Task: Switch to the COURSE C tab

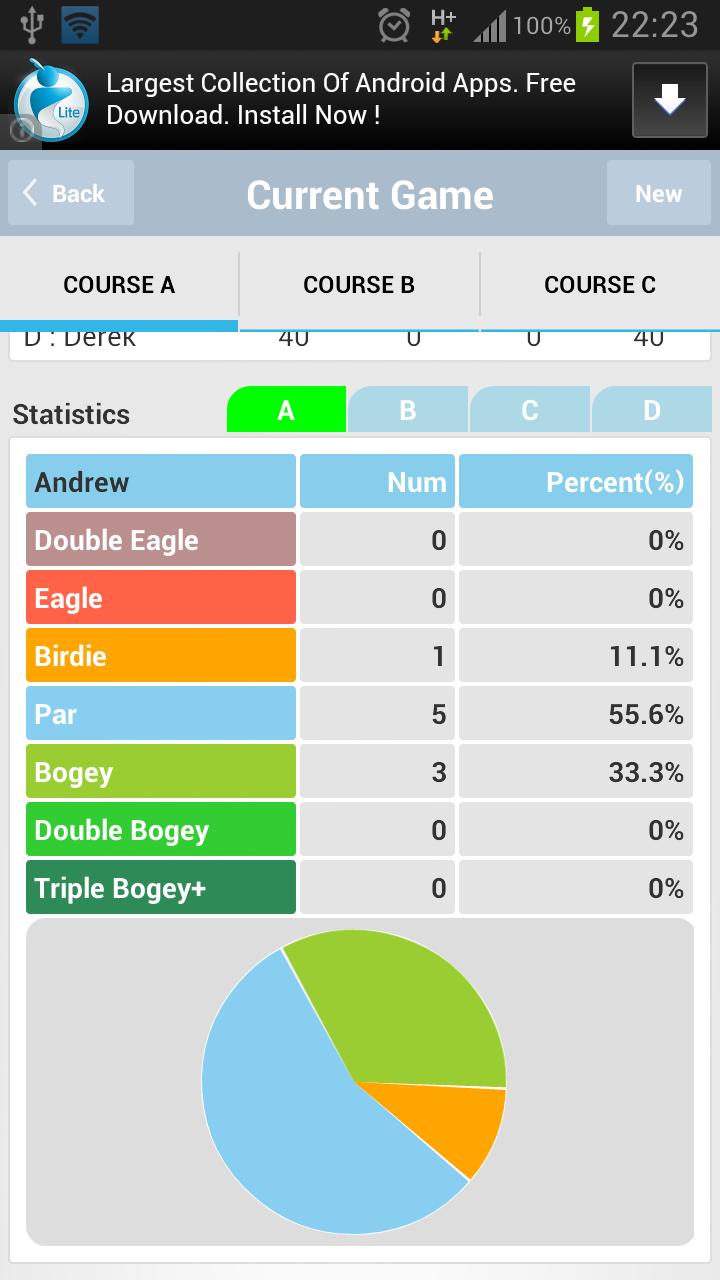Action: coord(600,284)
